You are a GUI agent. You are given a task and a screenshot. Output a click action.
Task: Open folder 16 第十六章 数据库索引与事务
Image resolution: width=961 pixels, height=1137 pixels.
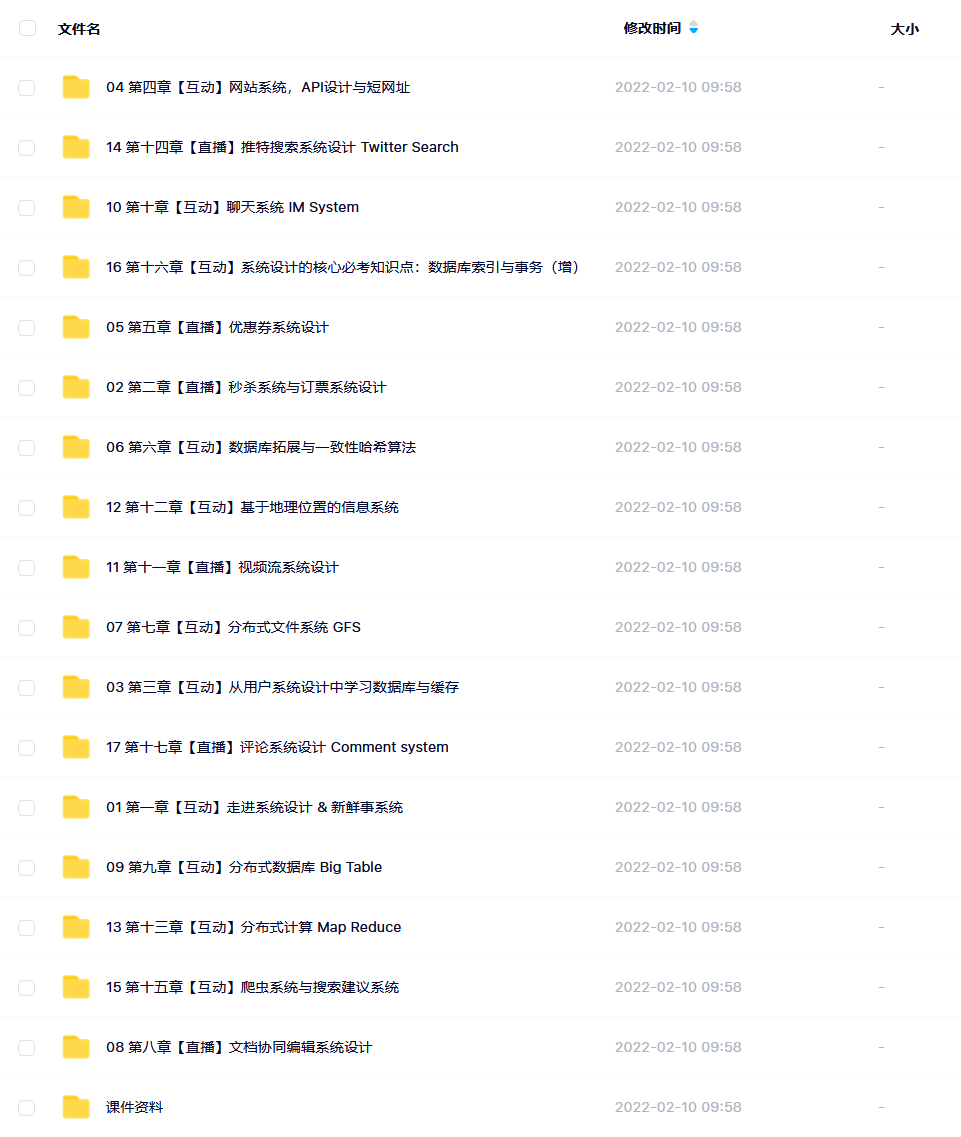[x=342, y=267]
